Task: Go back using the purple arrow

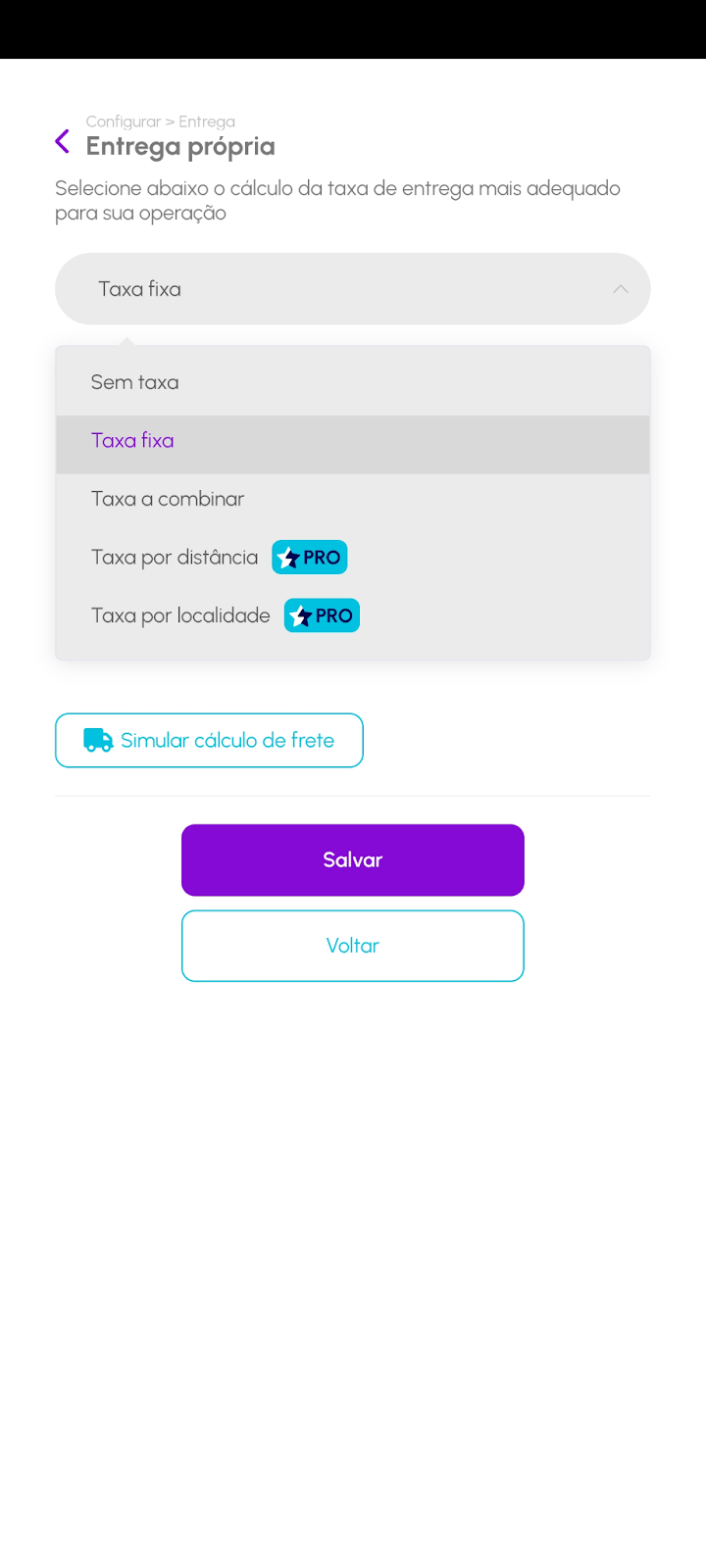Action: coord(62,142)
